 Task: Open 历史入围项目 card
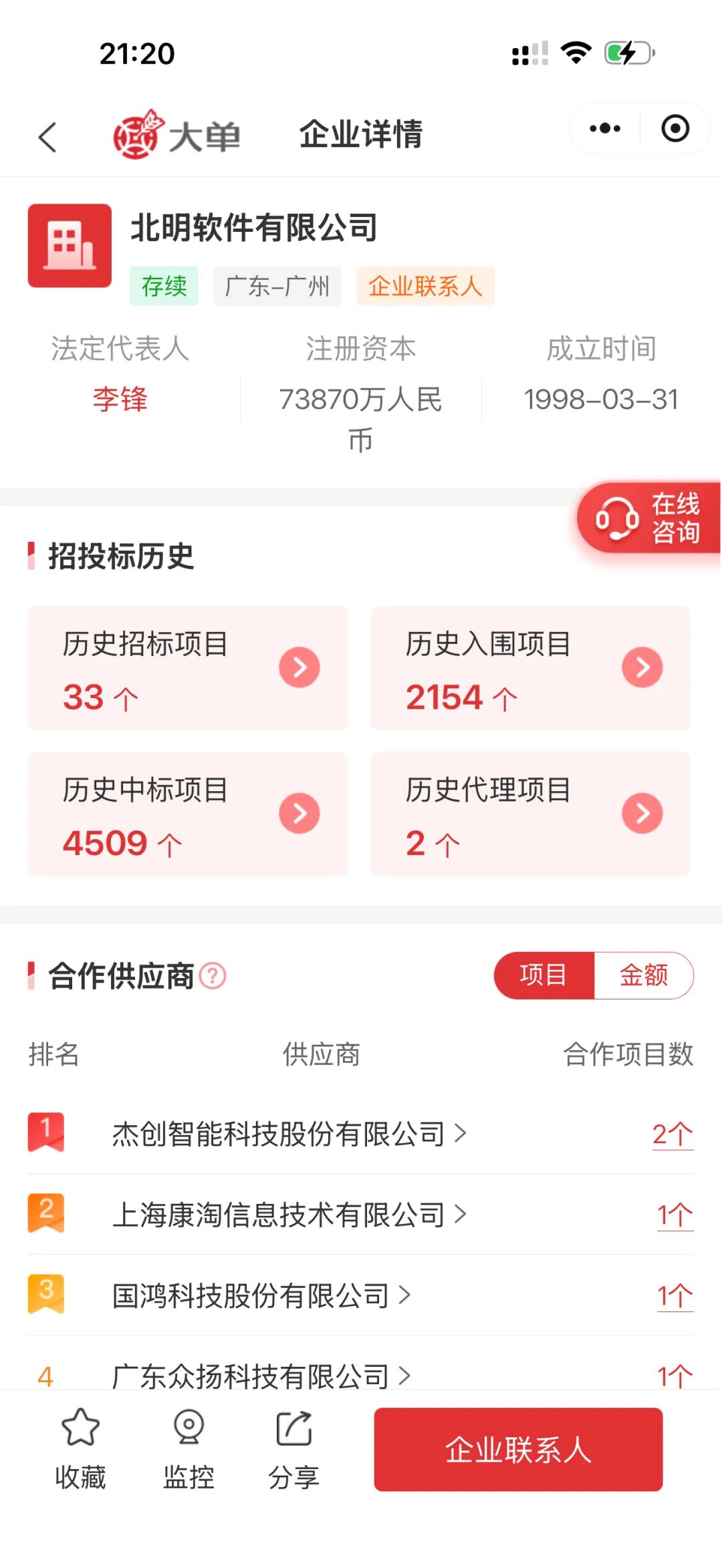tap(531, 668)
